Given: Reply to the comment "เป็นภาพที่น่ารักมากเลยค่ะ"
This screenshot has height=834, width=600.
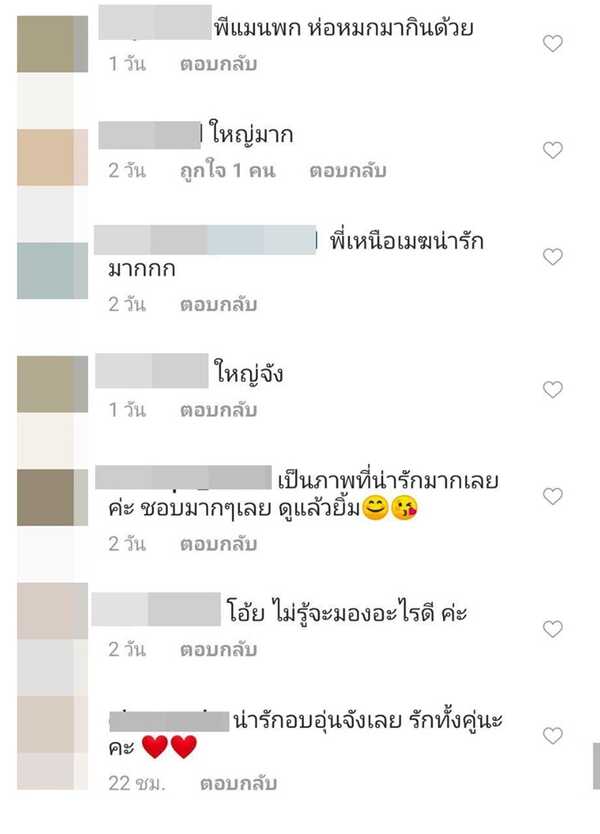Looking at the screenshot, I should (218, 544).
